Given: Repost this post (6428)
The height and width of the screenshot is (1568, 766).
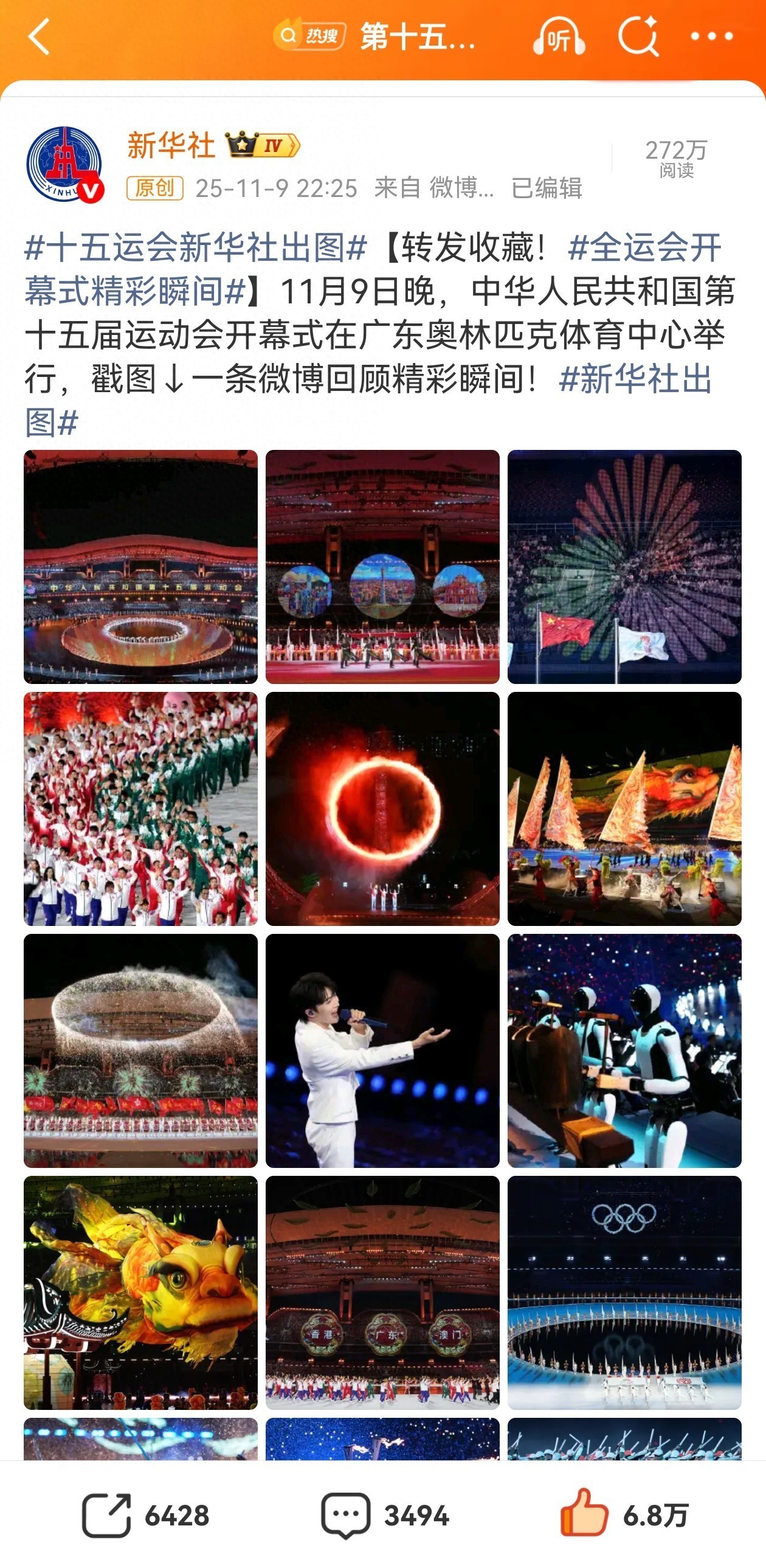Looking at the screenshot, I should point(146,1515).
